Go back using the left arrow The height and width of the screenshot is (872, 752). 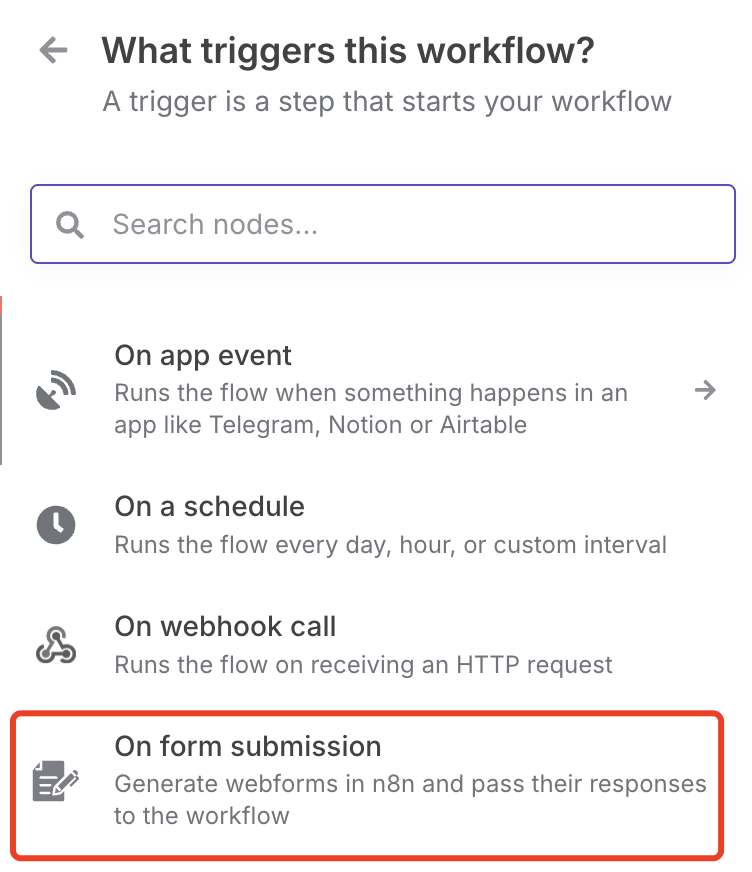coord(53,50)
